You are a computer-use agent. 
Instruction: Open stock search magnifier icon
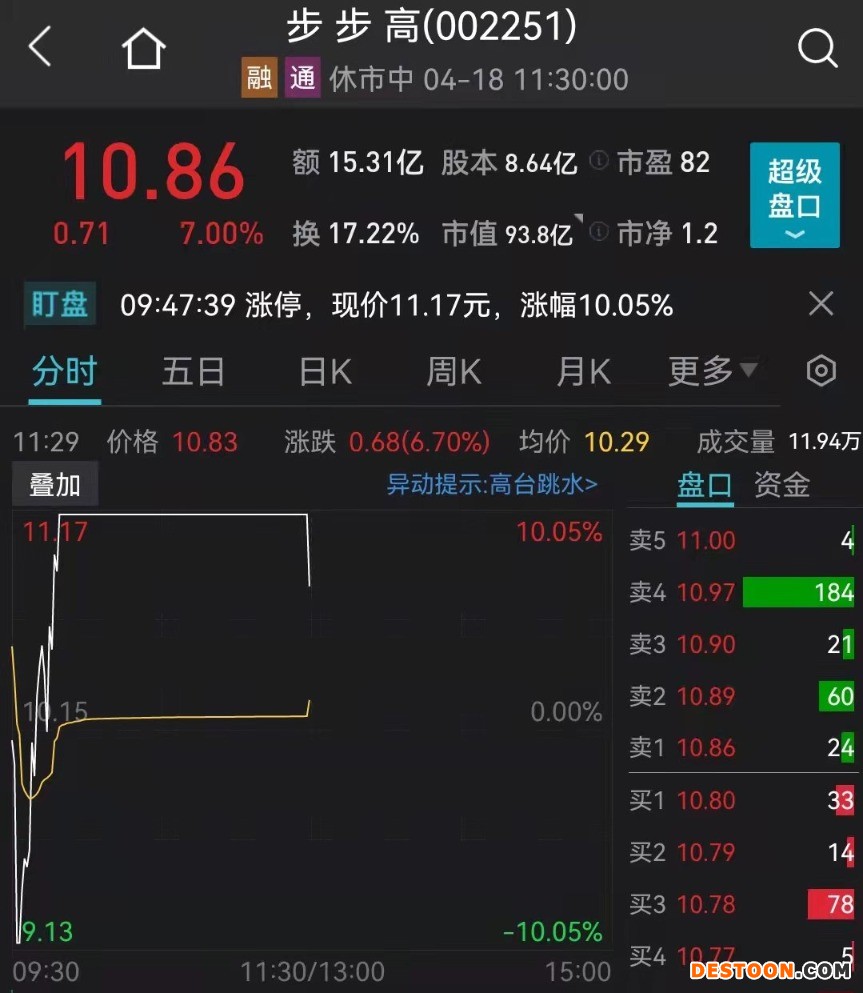click(x=817, y=47)
